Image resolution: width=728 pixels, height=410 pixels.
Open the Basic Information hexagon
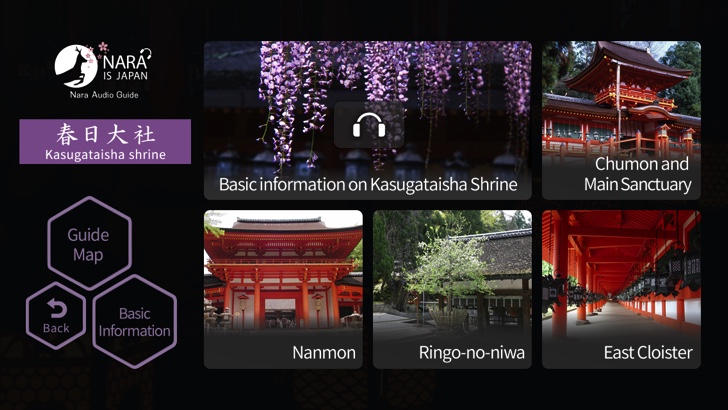click(x=135, y=322)
